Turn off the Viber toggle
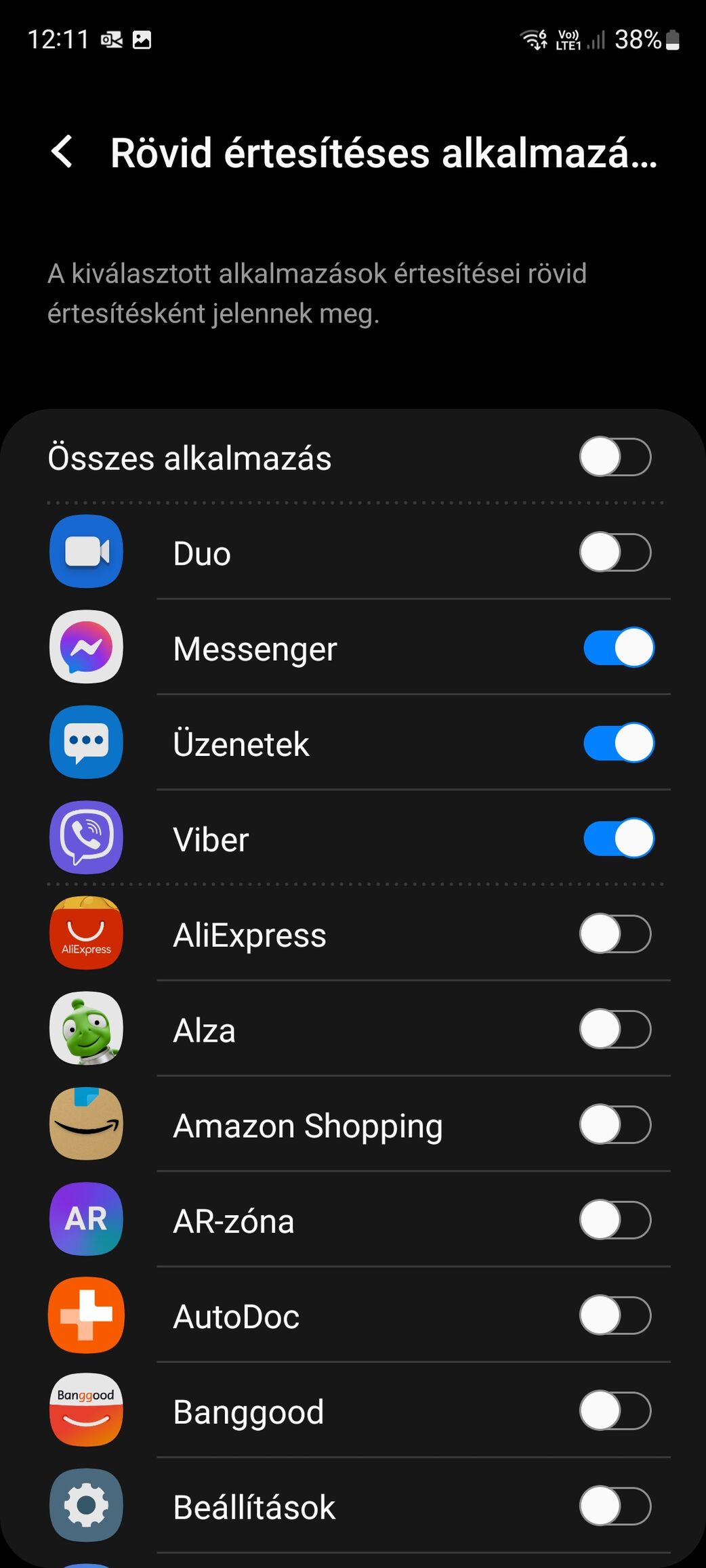This screenshot has height=1568, width=706. [618, 839]
